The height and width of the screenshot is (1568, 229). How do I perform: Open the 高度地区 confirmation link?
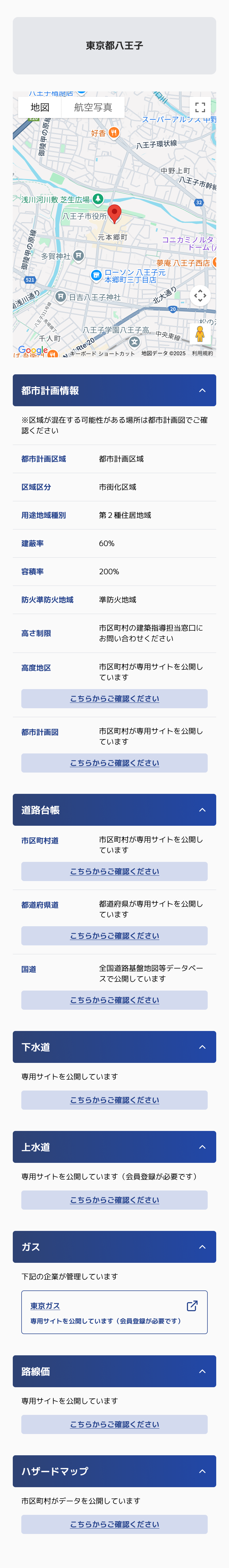[x=114, y=698]
